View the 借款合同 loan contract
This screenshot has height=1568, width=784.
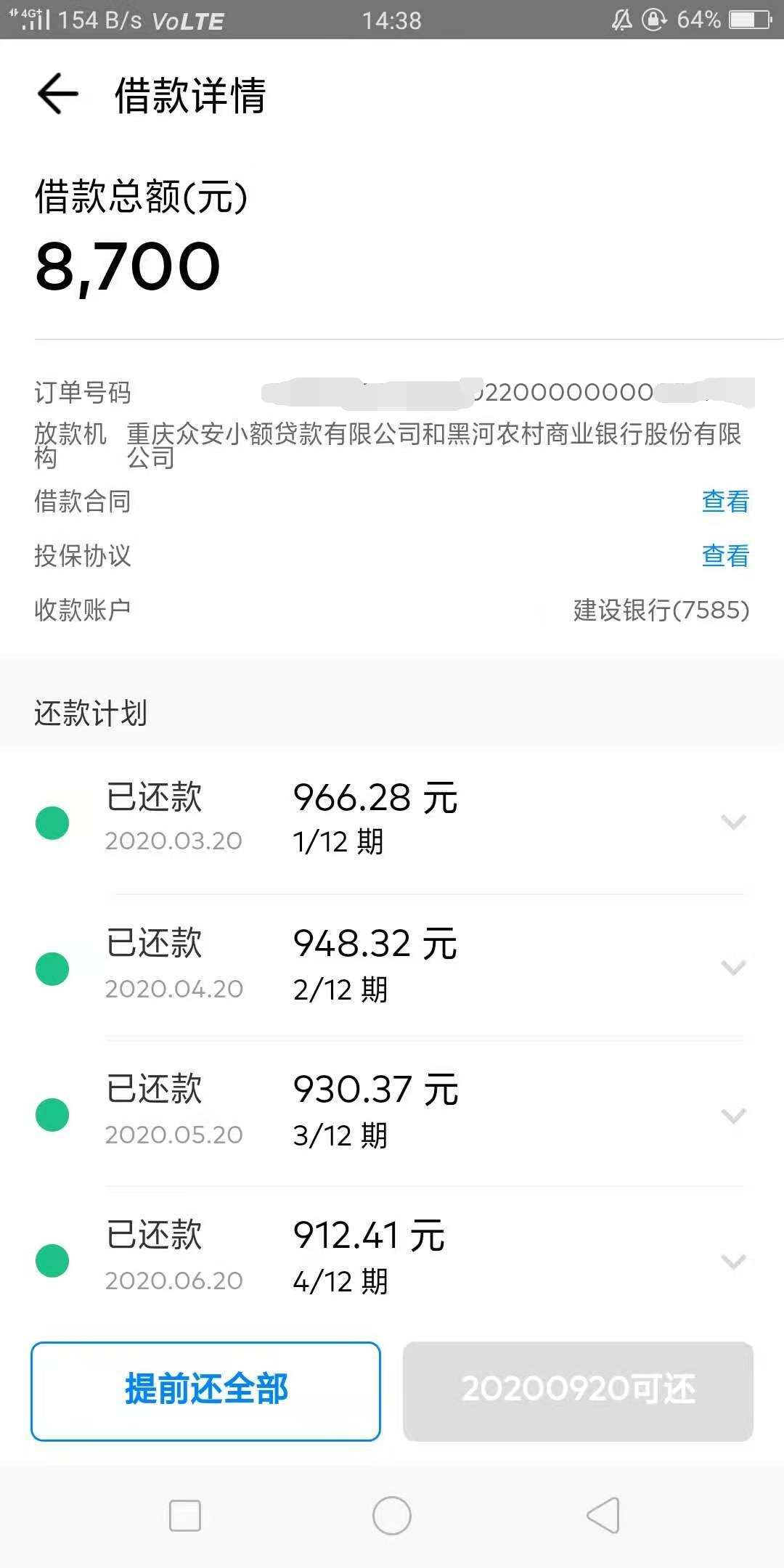click(x=724, y=502)
